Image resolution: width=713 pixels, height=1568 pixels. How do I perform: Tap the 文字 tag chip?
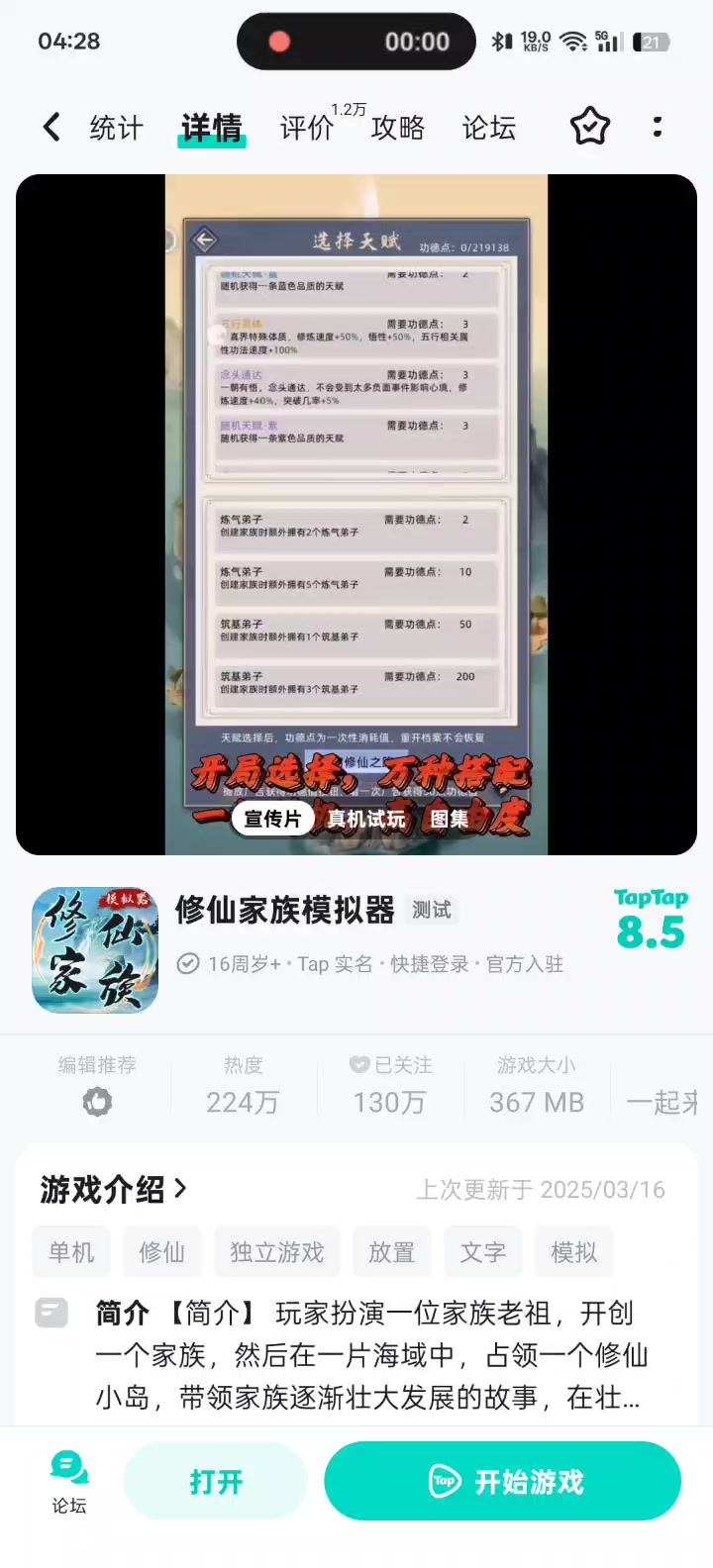click(483, 1252)
